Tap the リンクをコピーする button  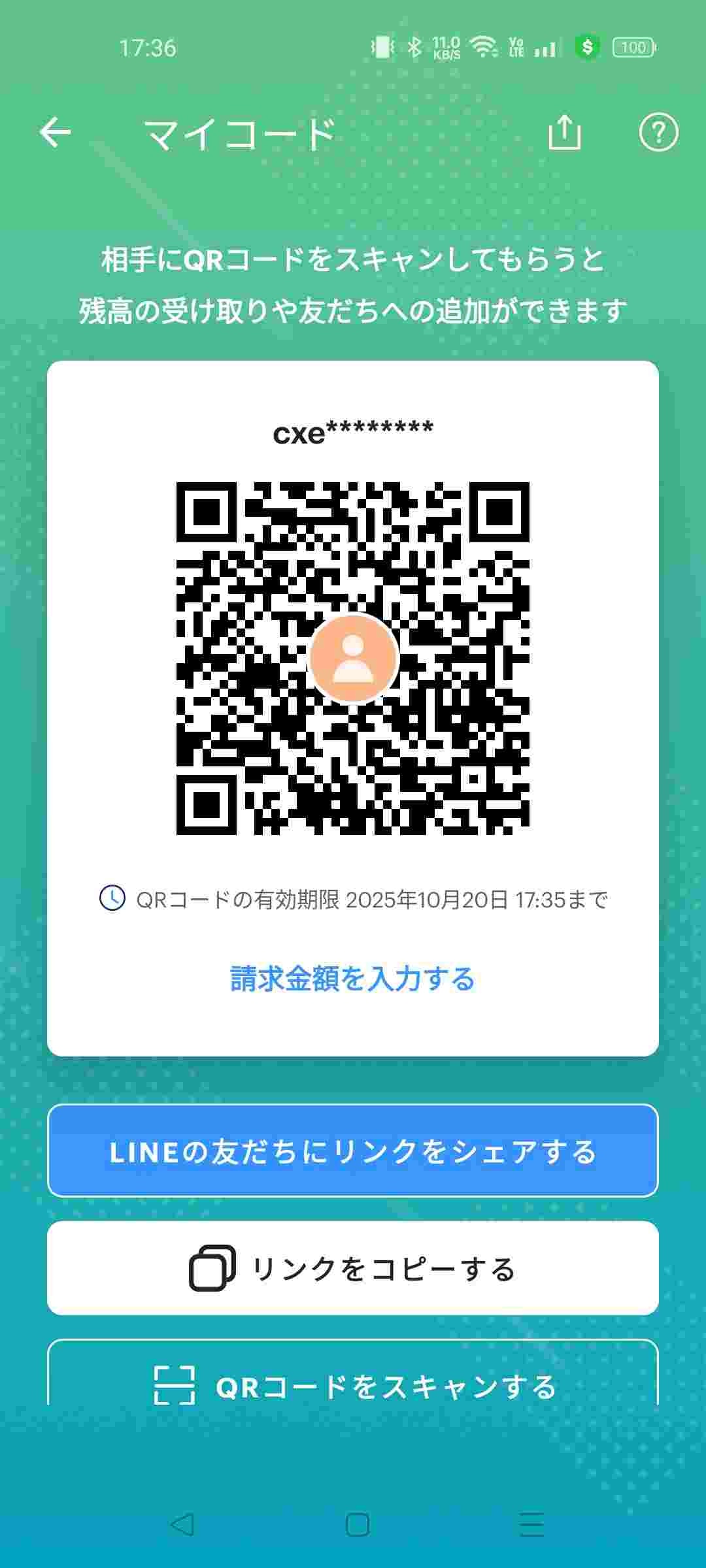pyautogui.click(x=352, y=1269)
